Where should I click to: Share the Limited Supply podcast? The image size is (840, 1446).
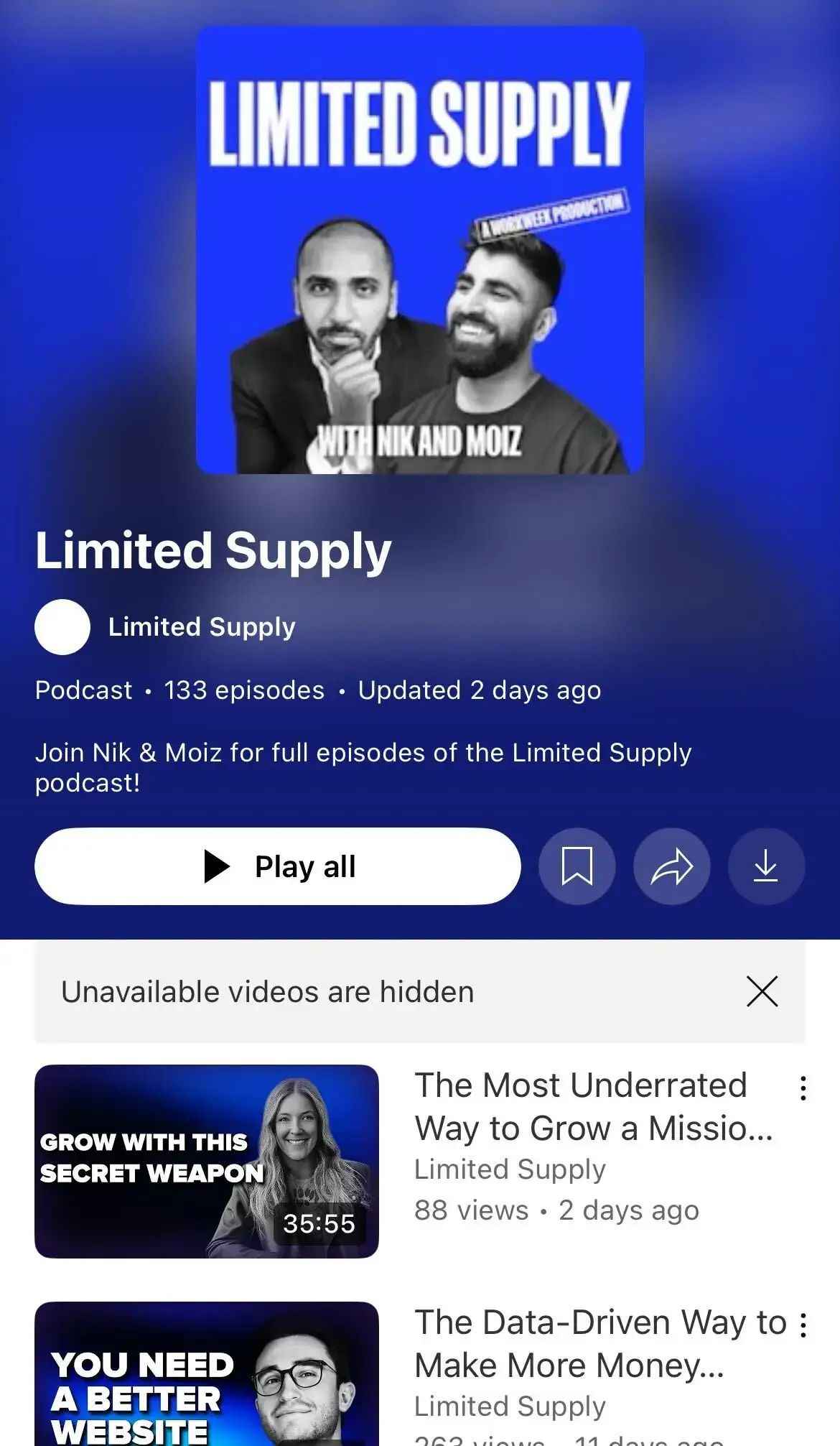point(671,866)
